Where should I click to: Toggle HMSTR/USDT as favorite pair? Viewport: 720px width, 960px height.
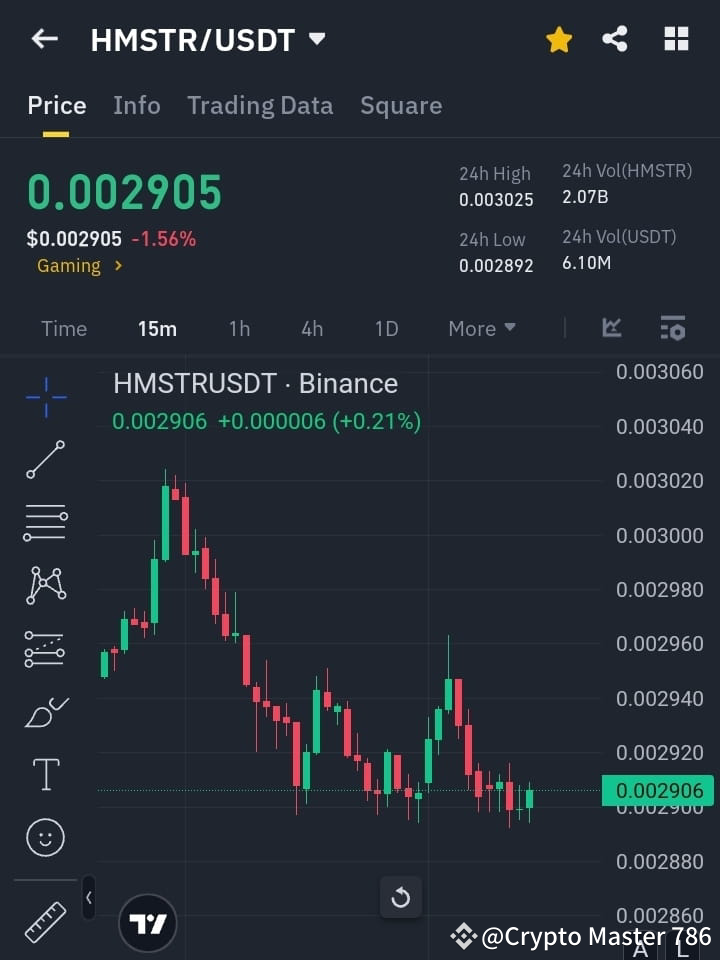pyautogui.click(x=558, y=39)
